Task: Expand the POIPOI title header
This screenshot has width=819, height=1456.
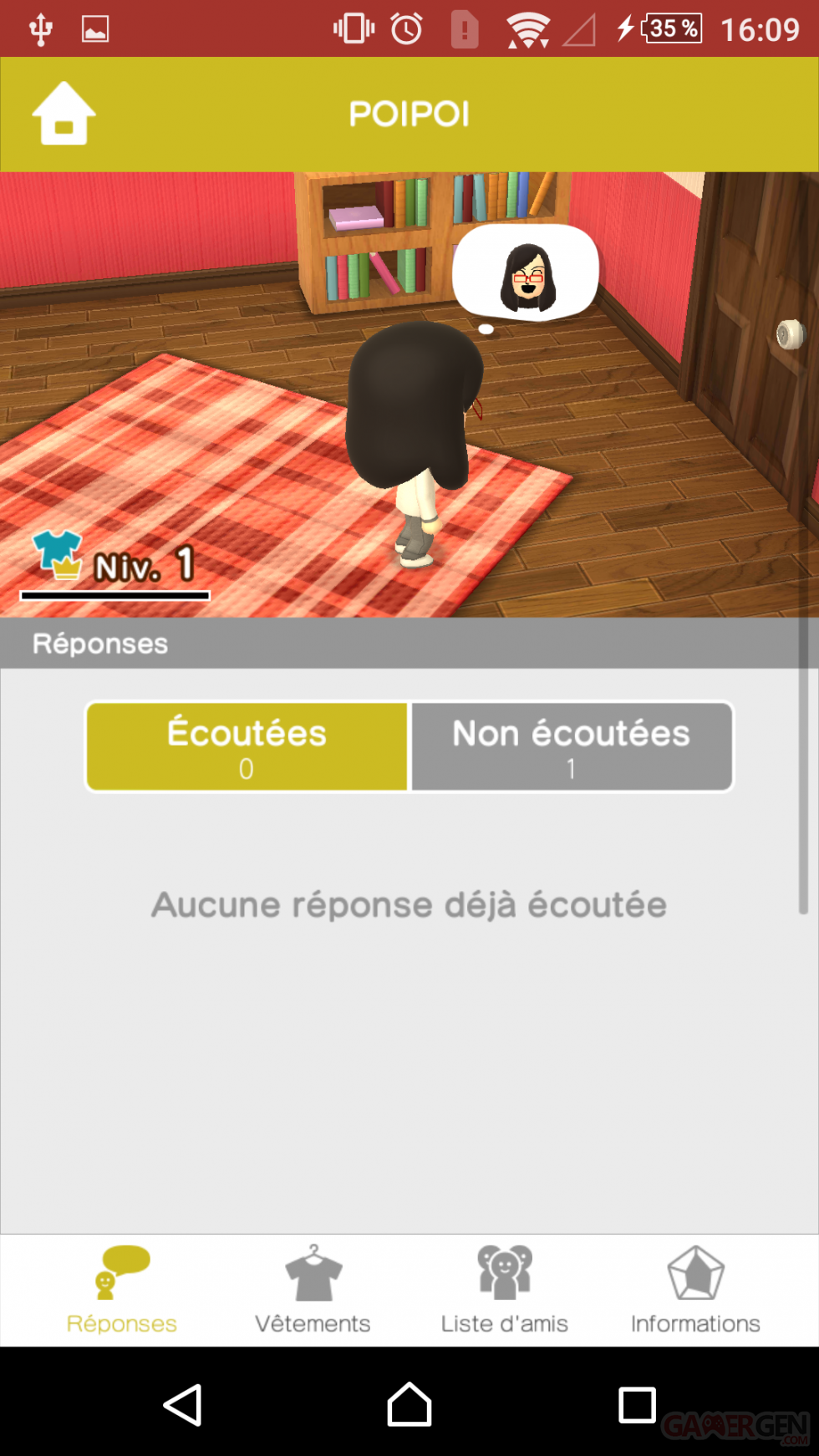Action: coord(409,115)
